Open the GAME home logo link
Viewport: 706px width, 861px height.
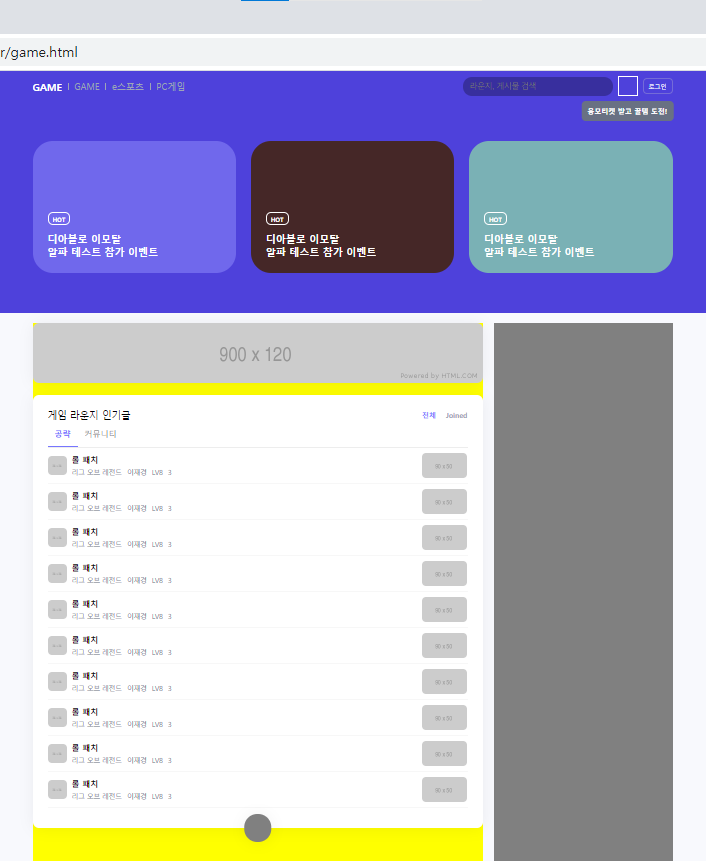click(x=47, y=87)
